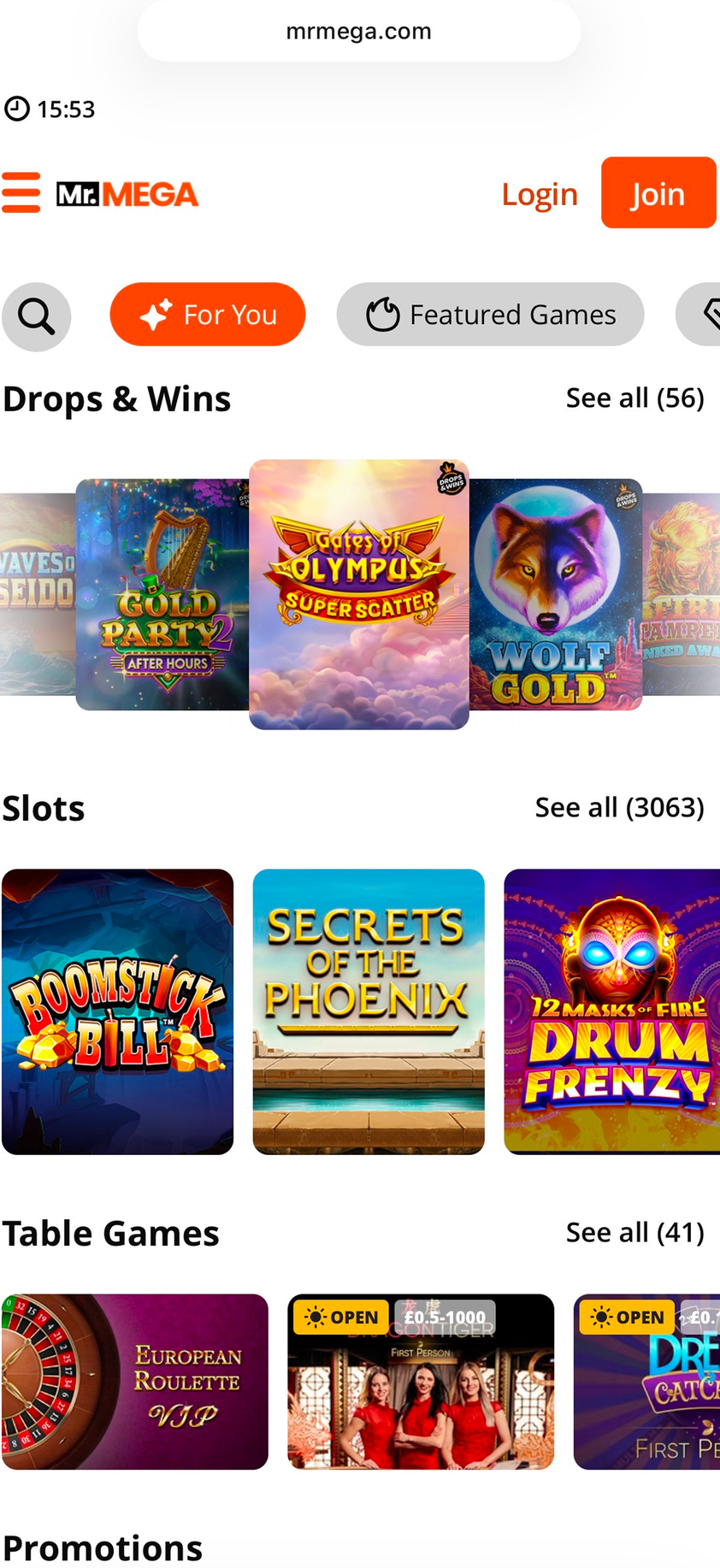Tap the Login link
This screenshot has height=1568, width=720.
pyautogui.click(x=540, y=194)
